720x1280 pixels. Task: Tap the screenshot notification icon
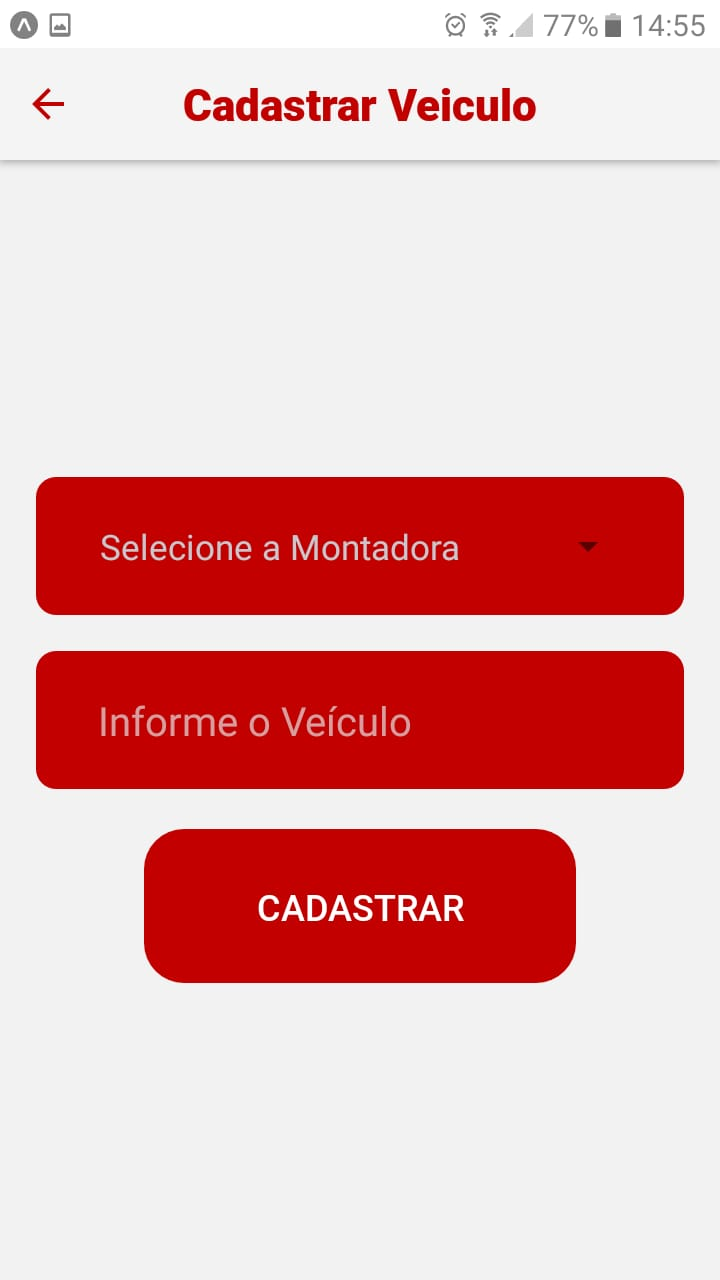[x=58, y=23]
